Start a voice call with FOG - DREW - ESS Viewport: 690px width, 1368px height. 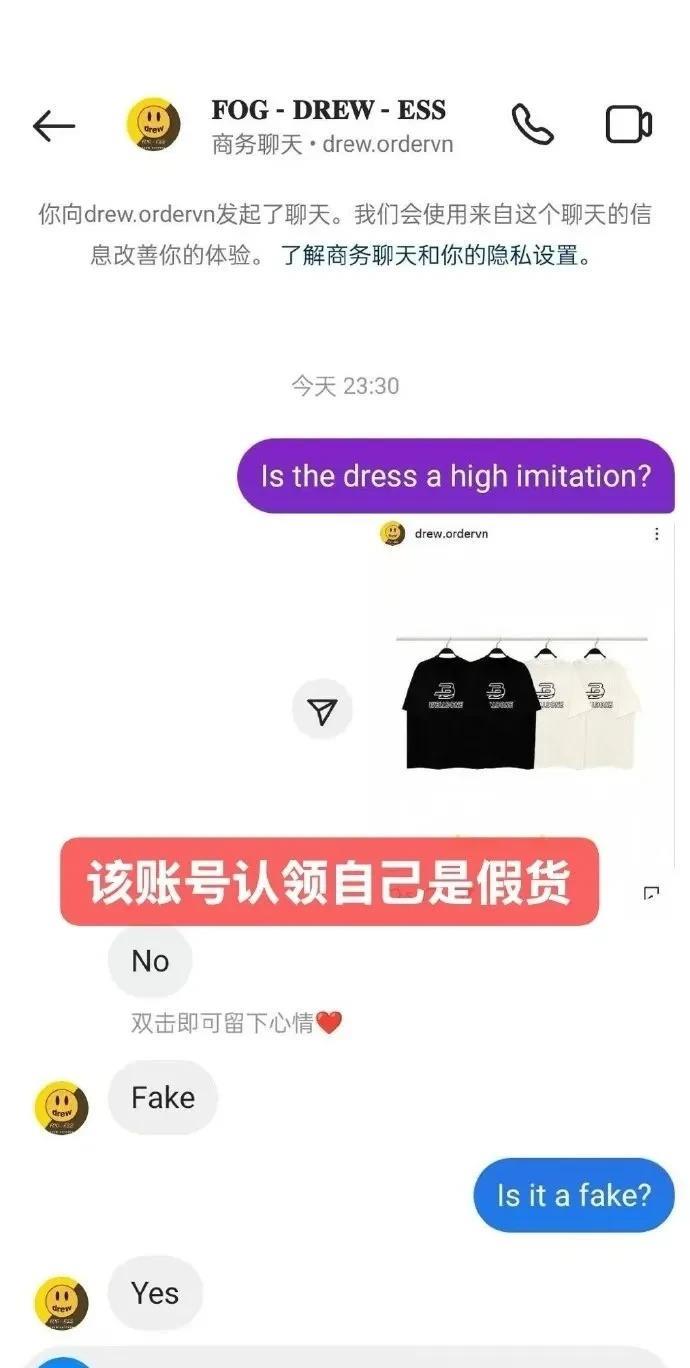click(532, 125)
